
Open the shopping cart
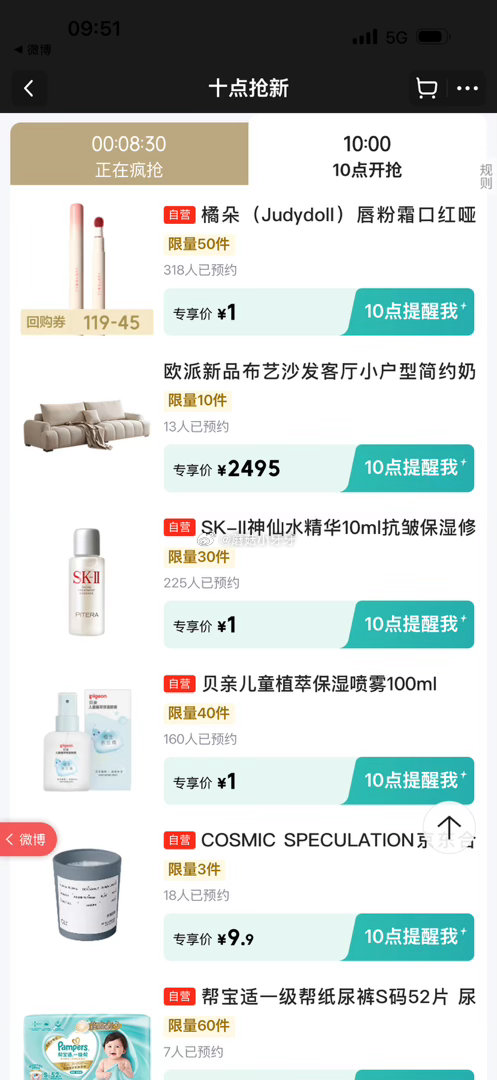[x=427, y=88]
